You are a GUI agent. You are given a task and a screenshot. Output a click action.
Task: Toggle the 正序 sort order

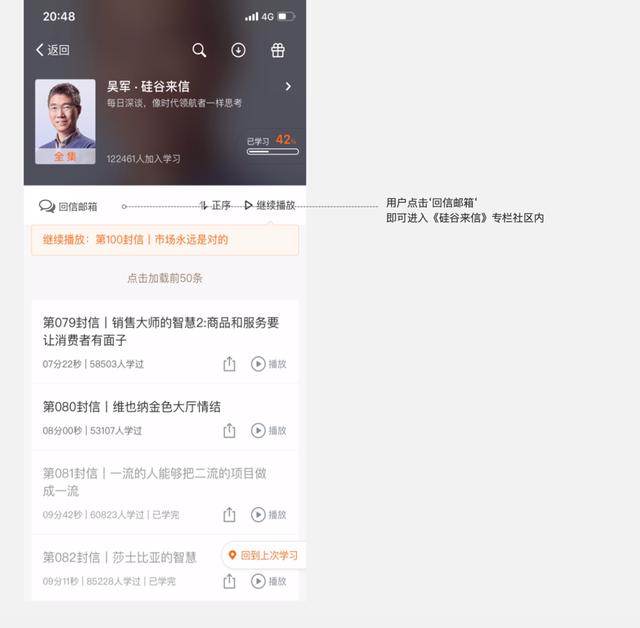point(214,205)
